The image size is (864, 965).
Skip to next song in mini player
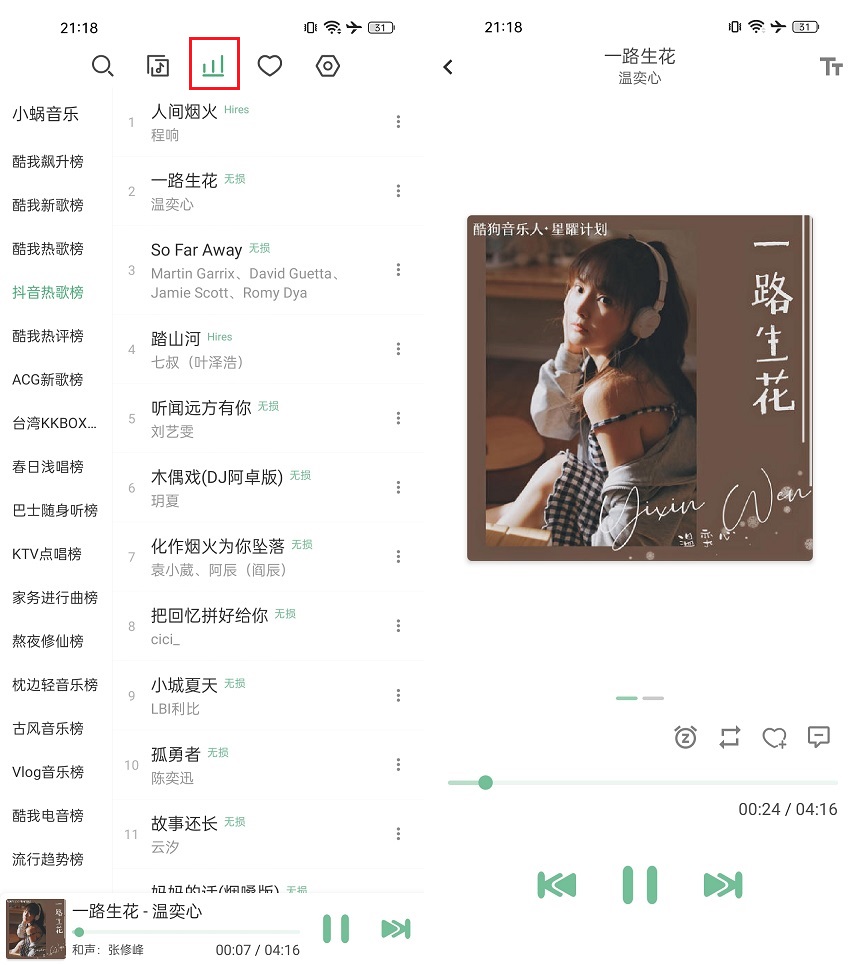(x=396, y=929)
